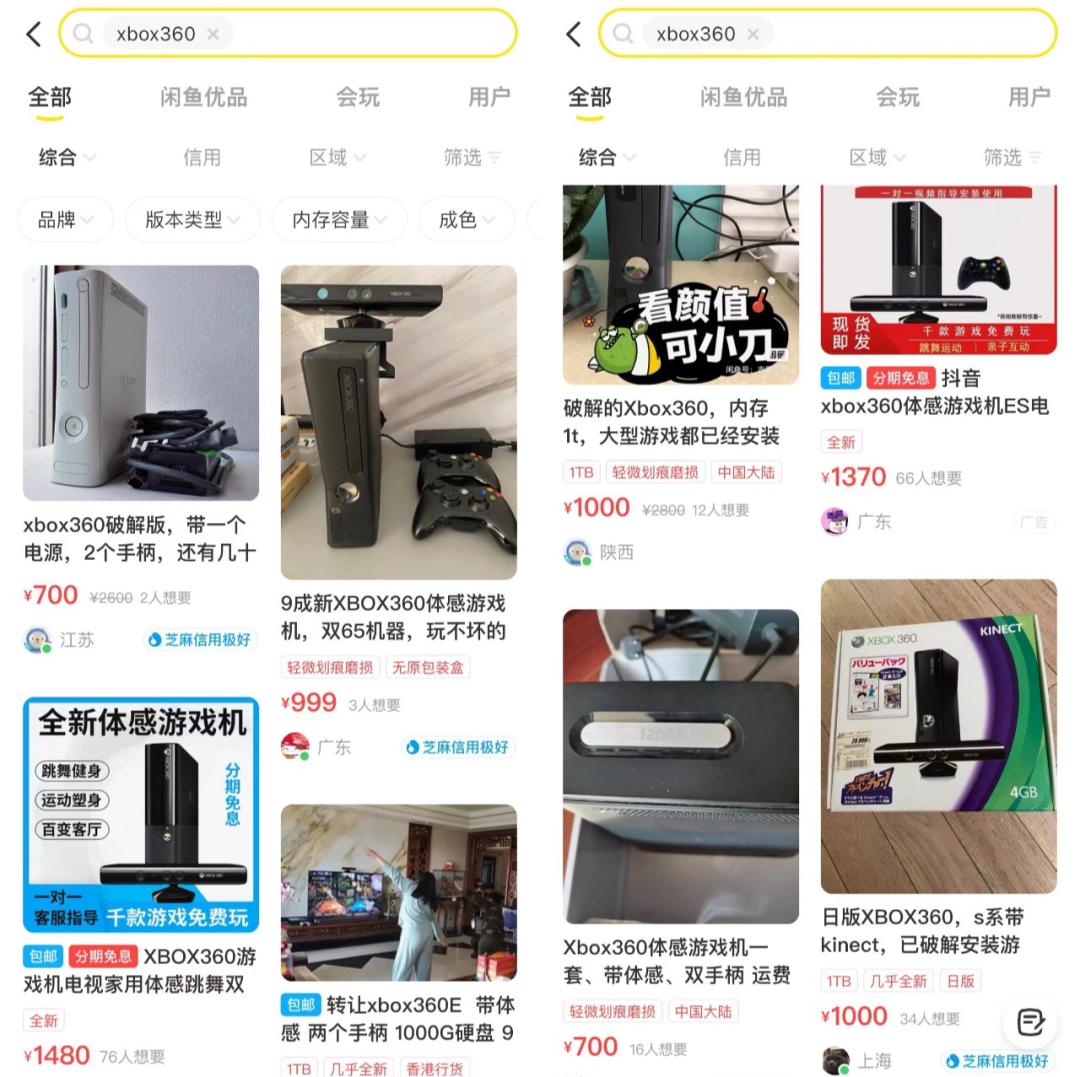Tap the floating feedback note icon

(x=1029, y=1022)
